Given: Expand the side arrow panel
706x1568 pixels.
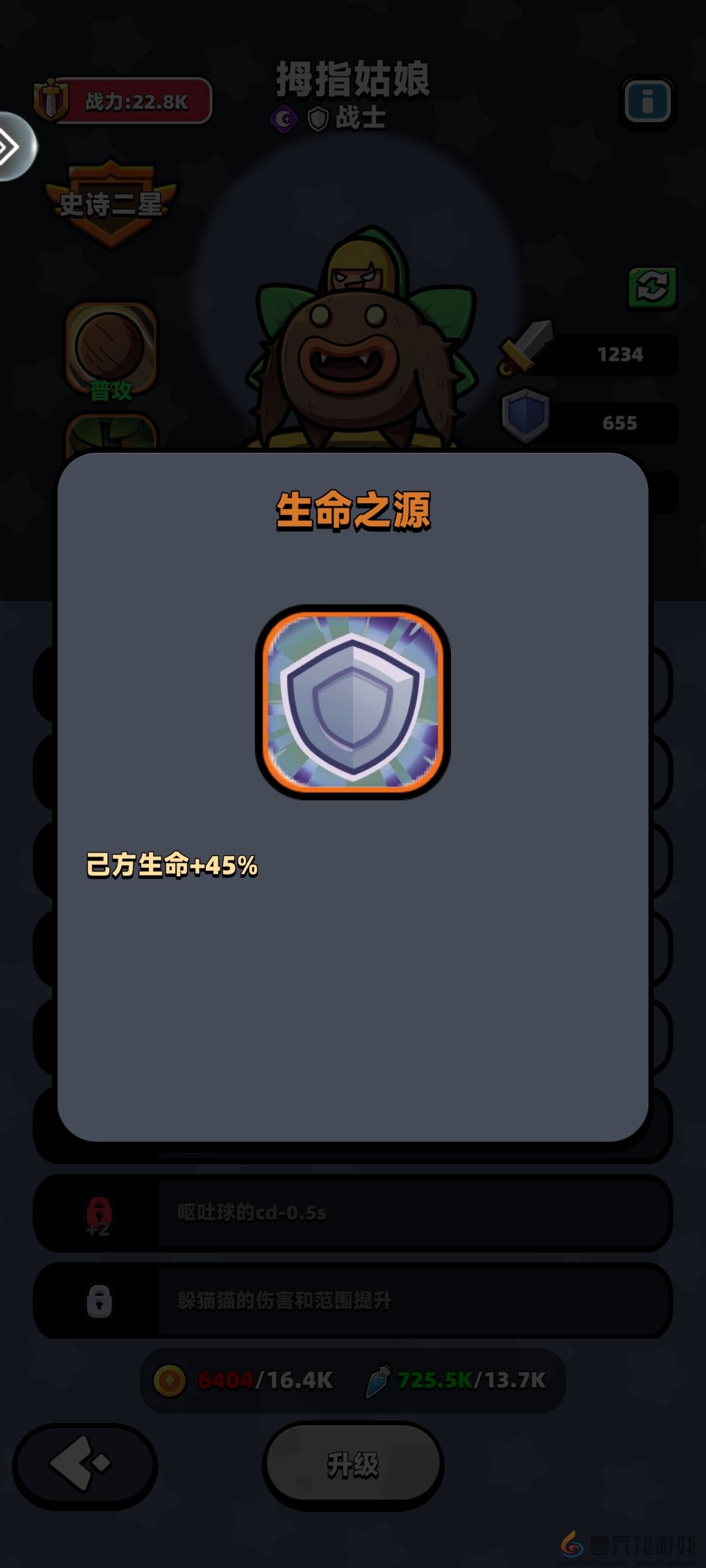Looking at the screenshot, I should tap(13, 146).
